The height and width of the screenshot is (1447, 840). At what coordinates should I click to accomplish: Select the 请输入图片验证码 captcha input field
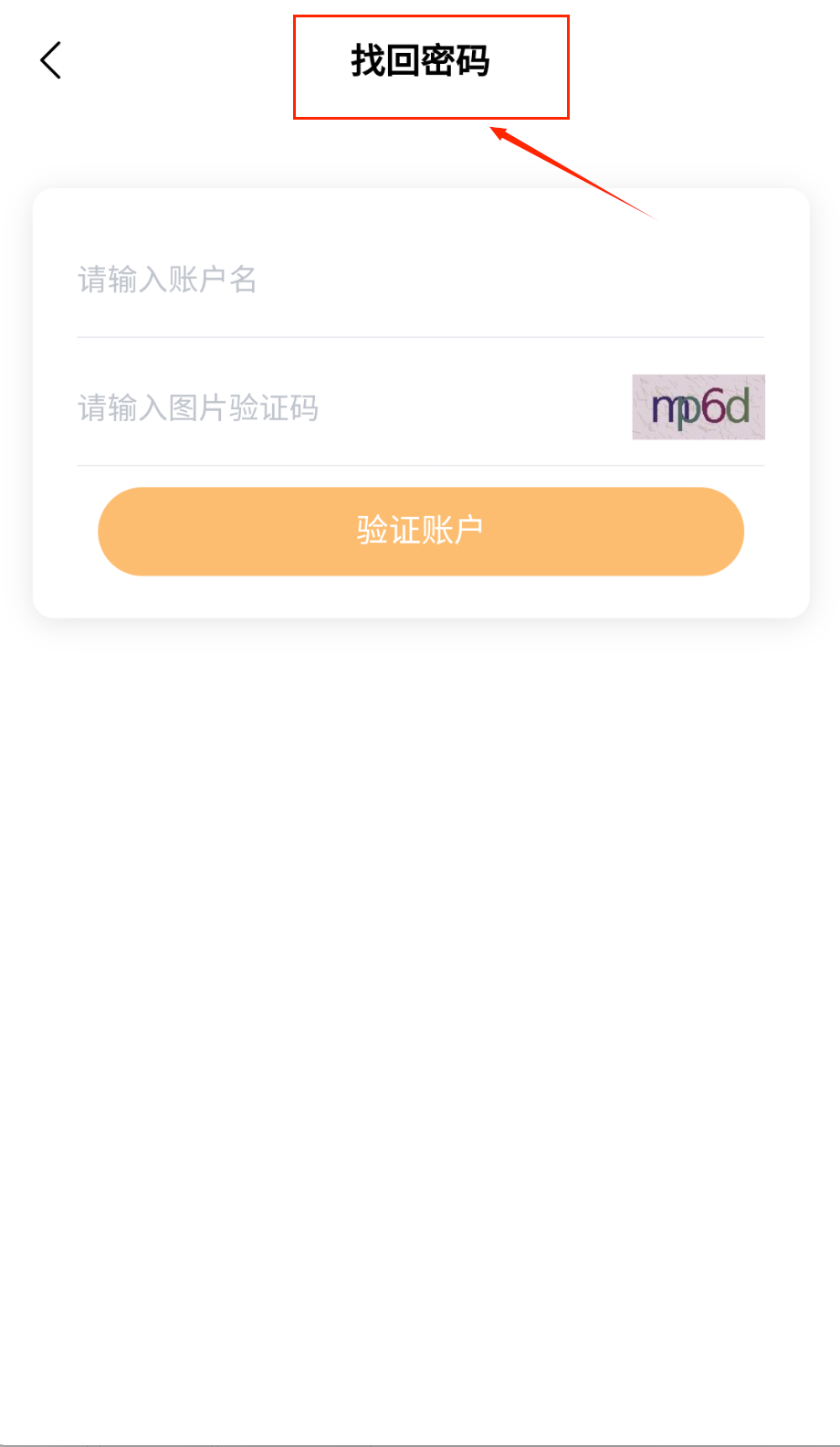[x=347, y=407]
